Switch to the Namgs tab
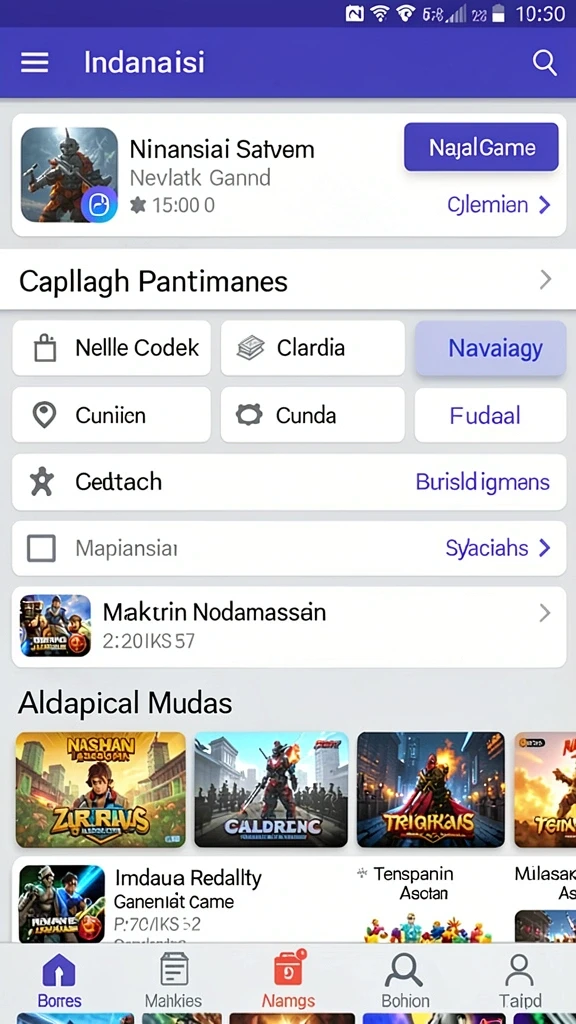This screenshot has width=576, height=1024. (x=289, y=980)
